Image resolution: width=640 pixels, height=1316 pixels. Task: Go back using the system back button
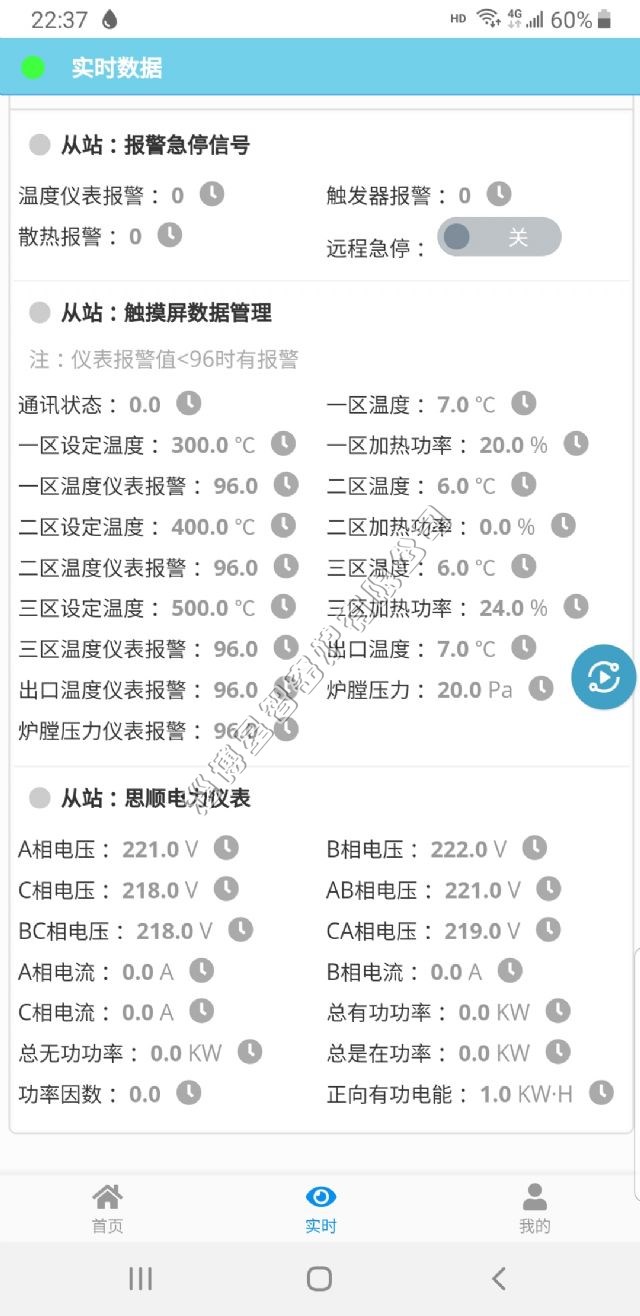pyautogui.click(x=498, y=1278)
